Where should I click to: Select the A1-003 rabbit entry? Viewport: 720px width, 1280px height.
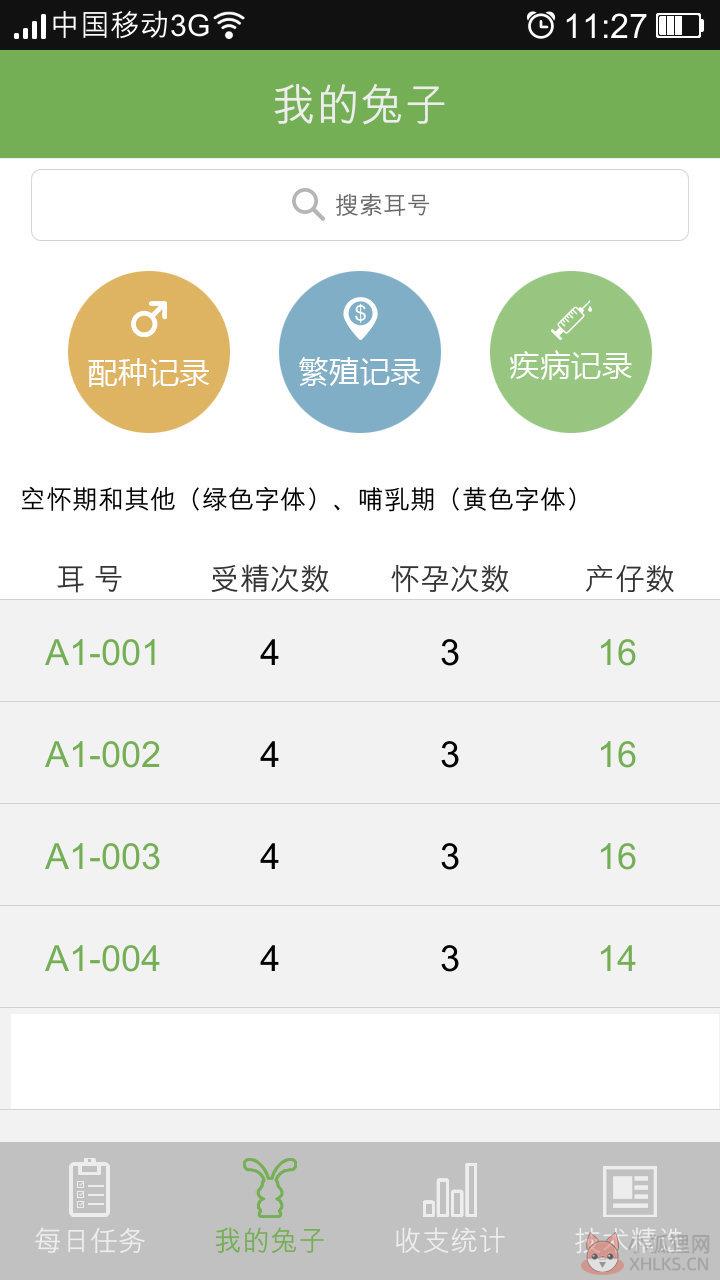(x=360, y=856)
